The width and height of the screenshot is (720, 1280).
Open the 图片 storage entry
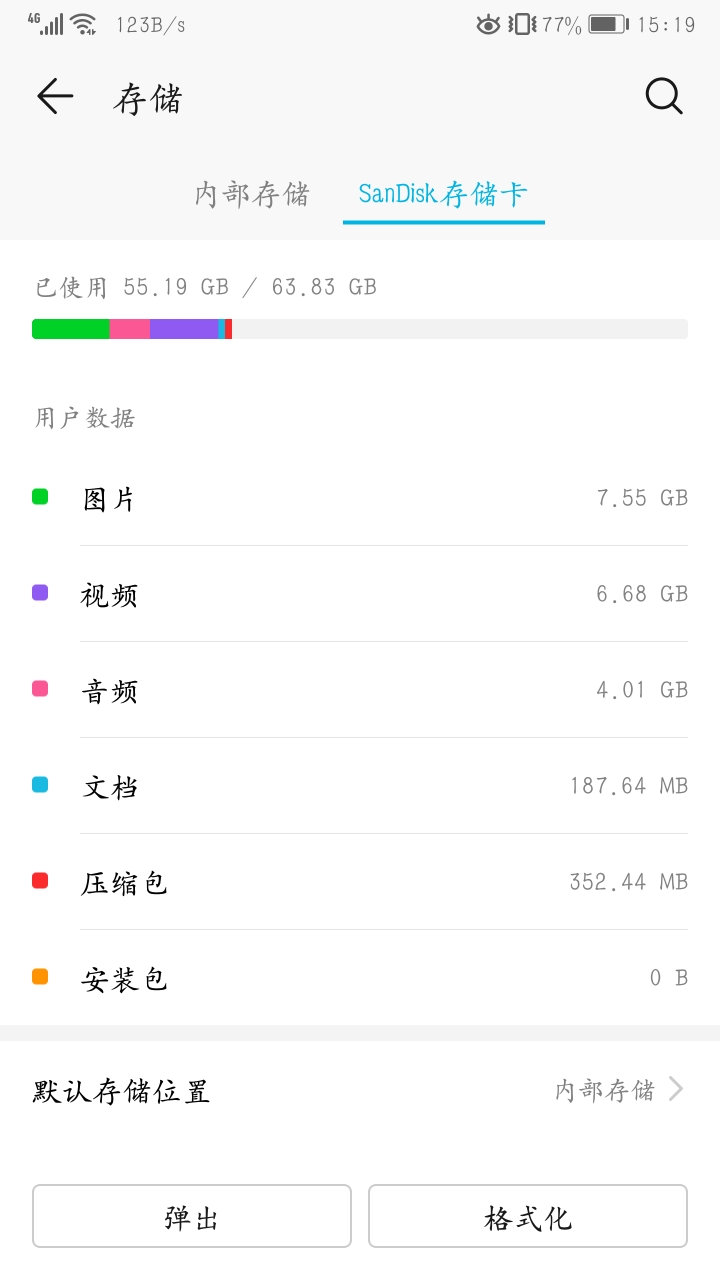pyautogui.click(x=360, y=497)
